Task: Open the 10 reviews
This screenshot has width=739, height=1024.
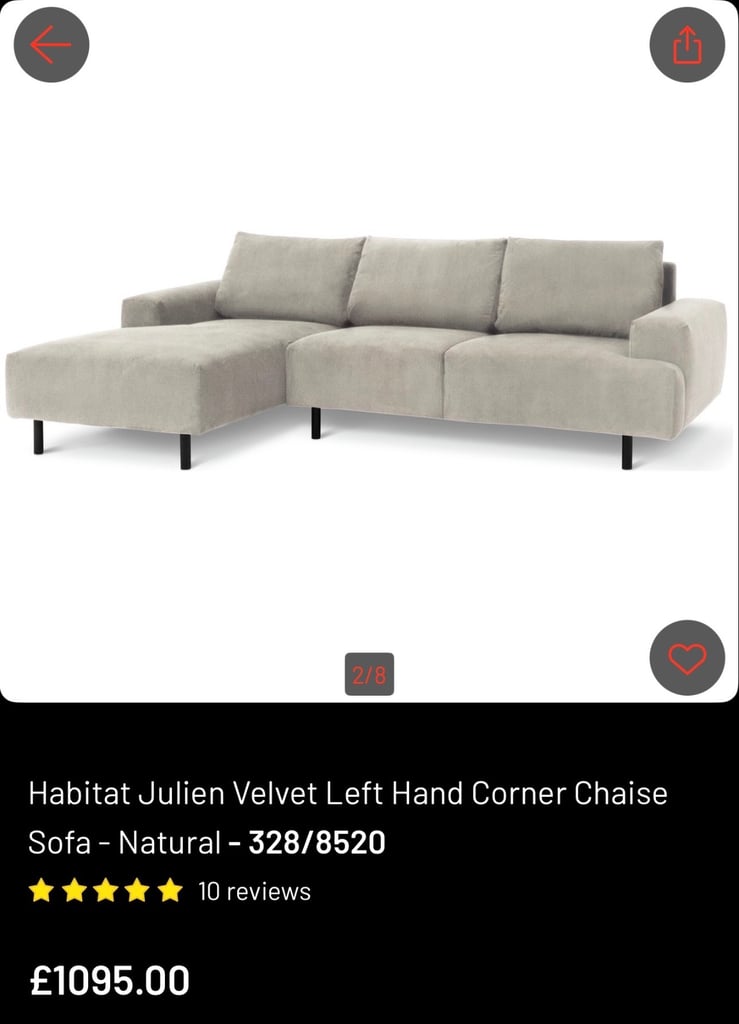Action: tap(252, 891)
